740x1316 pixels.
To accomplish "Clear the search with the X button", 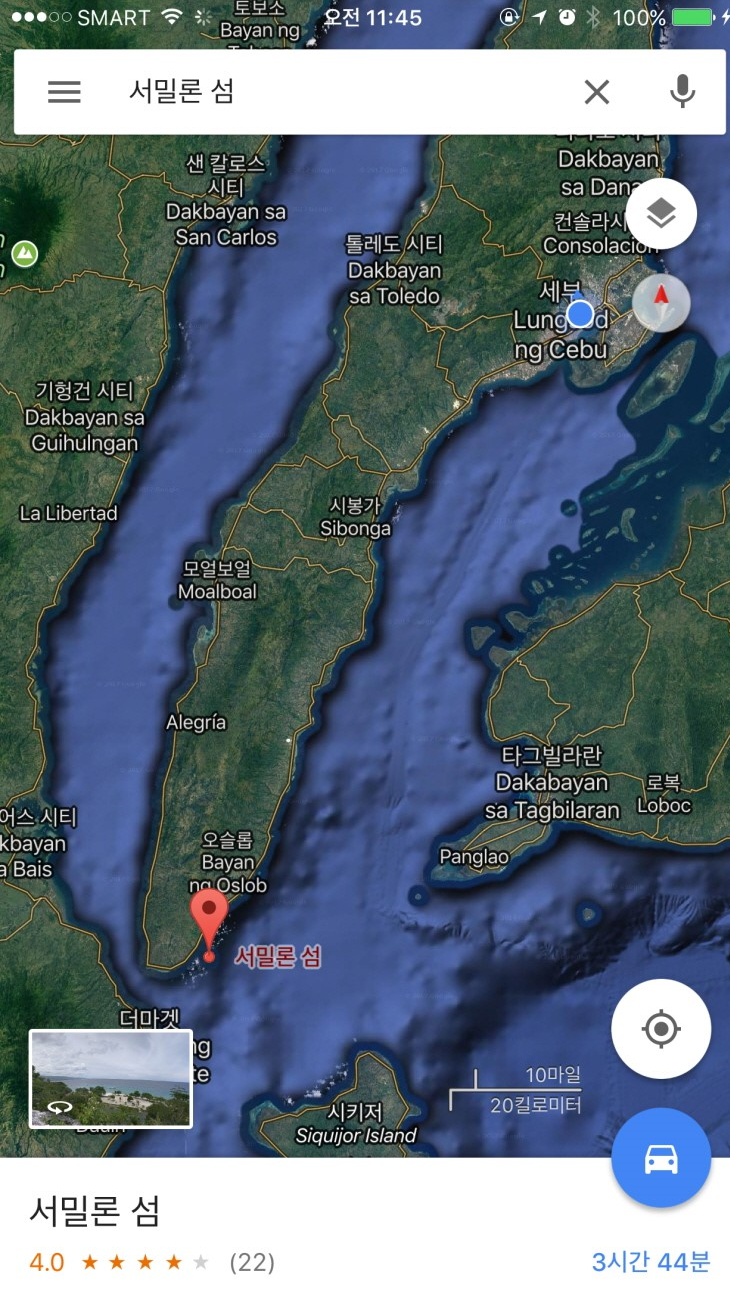I will tap(597, 92).
